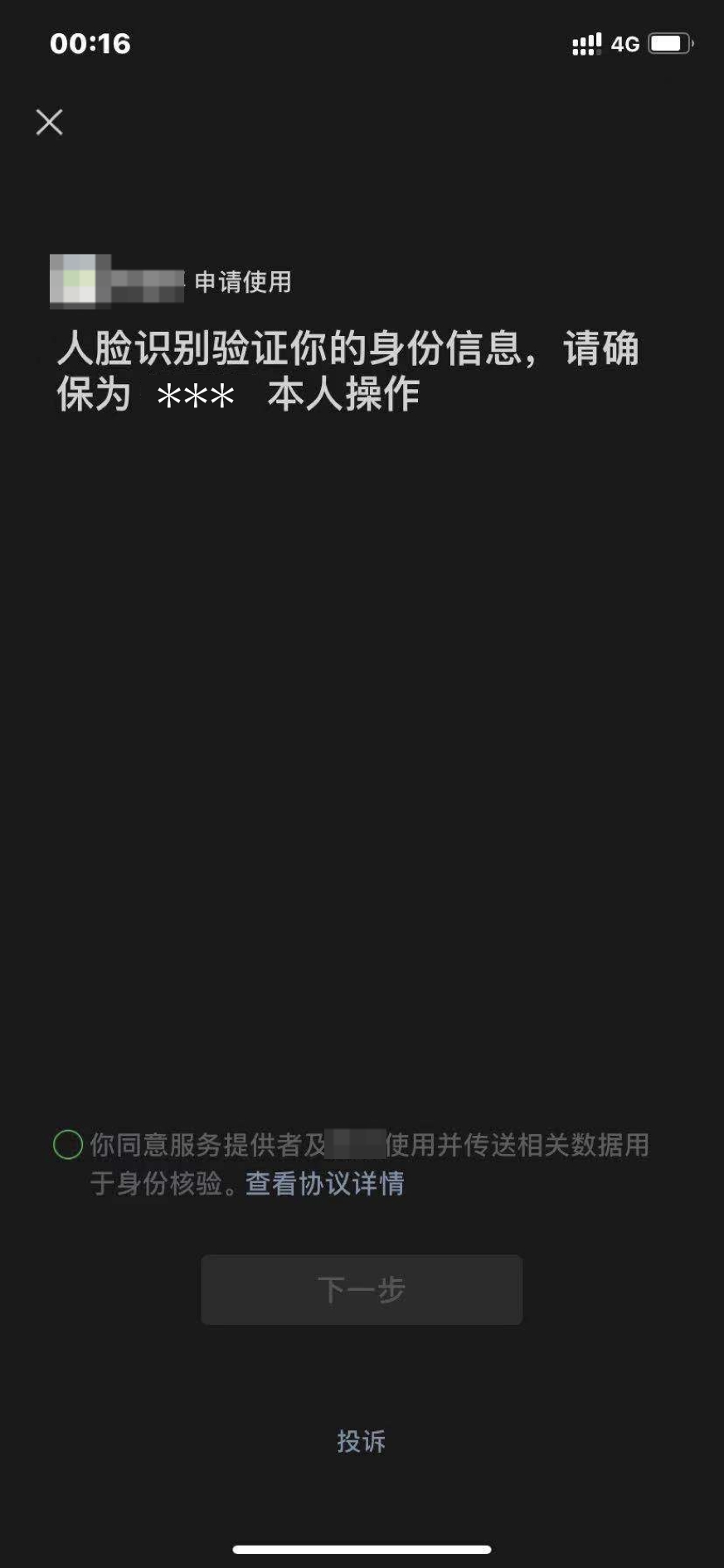
Task: Open 查看协议详情 agreement details link
Action: tap(325, 1183)
